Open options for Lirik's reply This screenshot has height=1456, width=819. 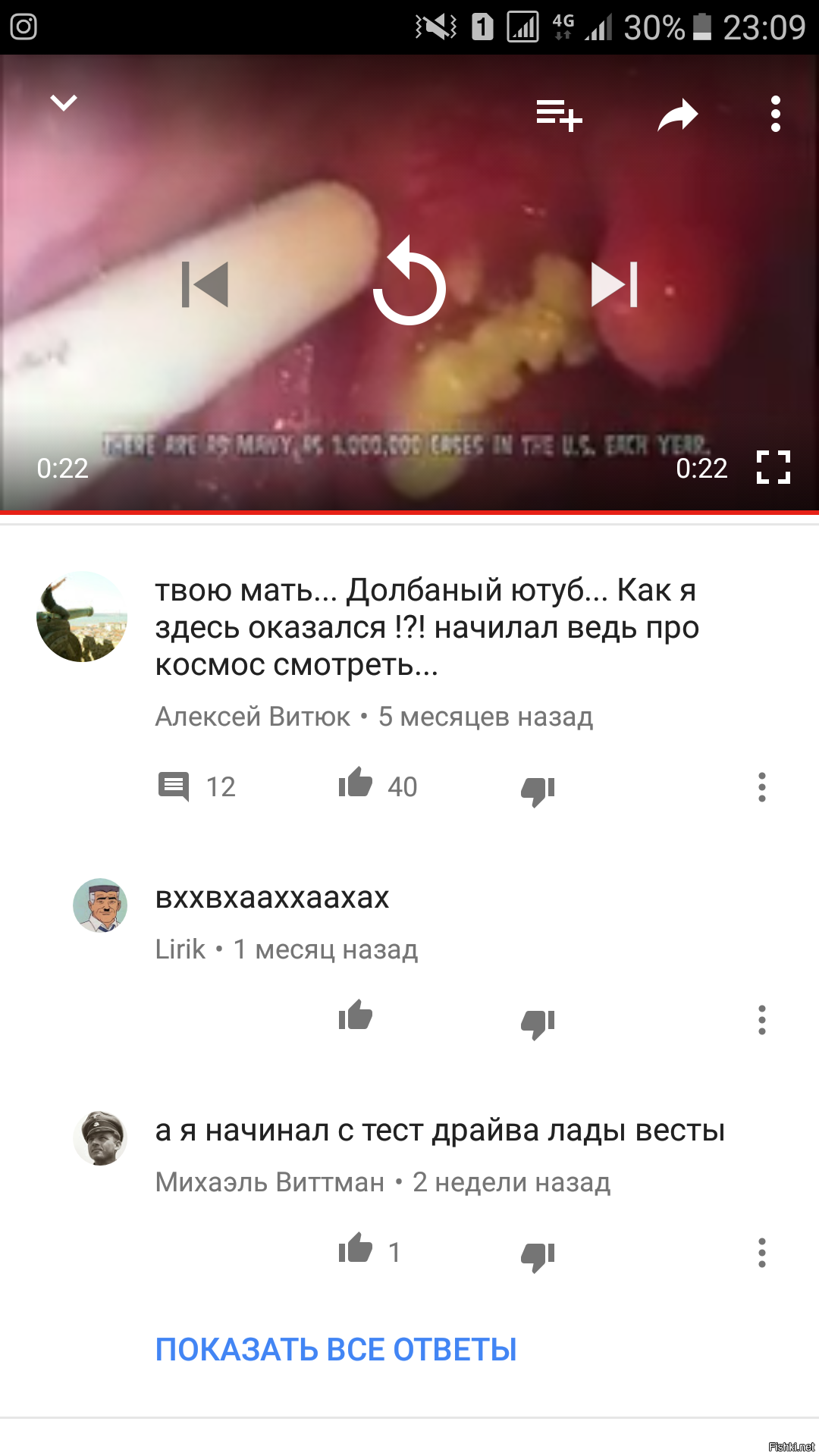[762, 1020]
